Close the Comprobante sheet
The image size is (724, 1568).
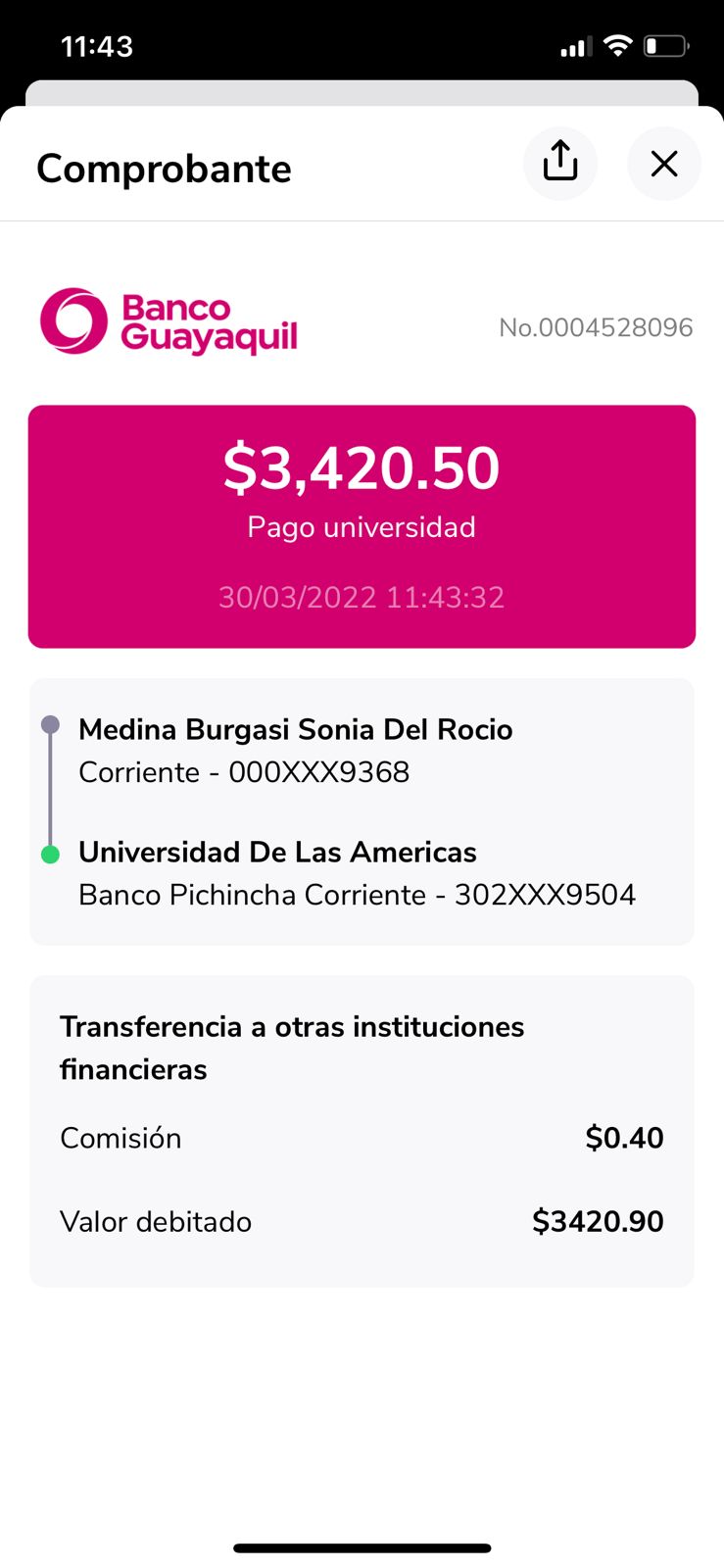[664, 164]
